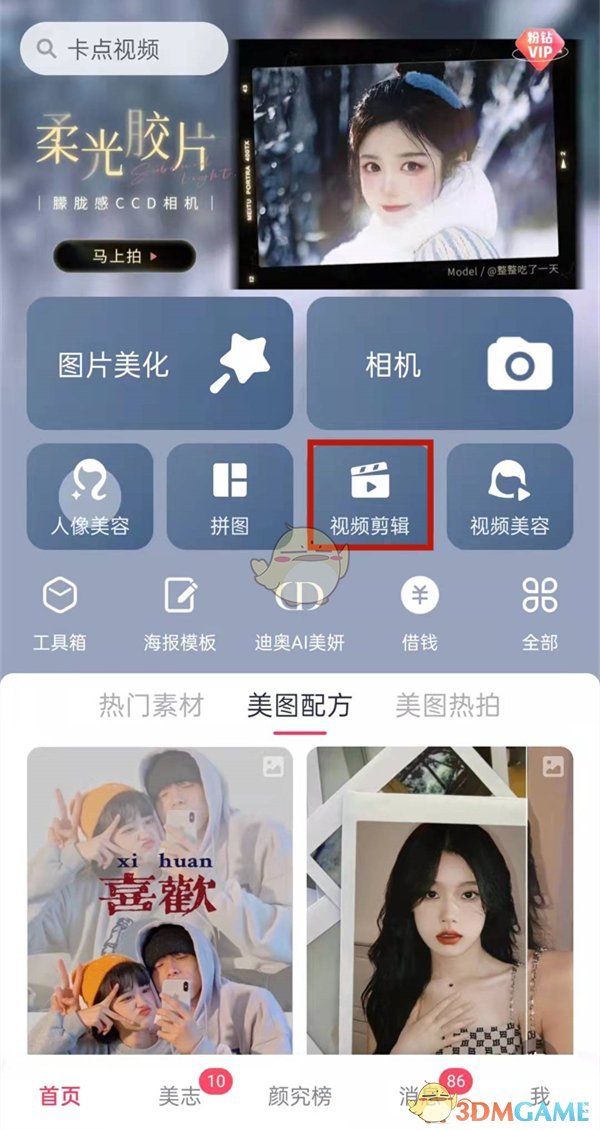Switch to the 美图热拍 tab
The width and height of the screenshot is (600, 1130).
(x=447, y=705)
